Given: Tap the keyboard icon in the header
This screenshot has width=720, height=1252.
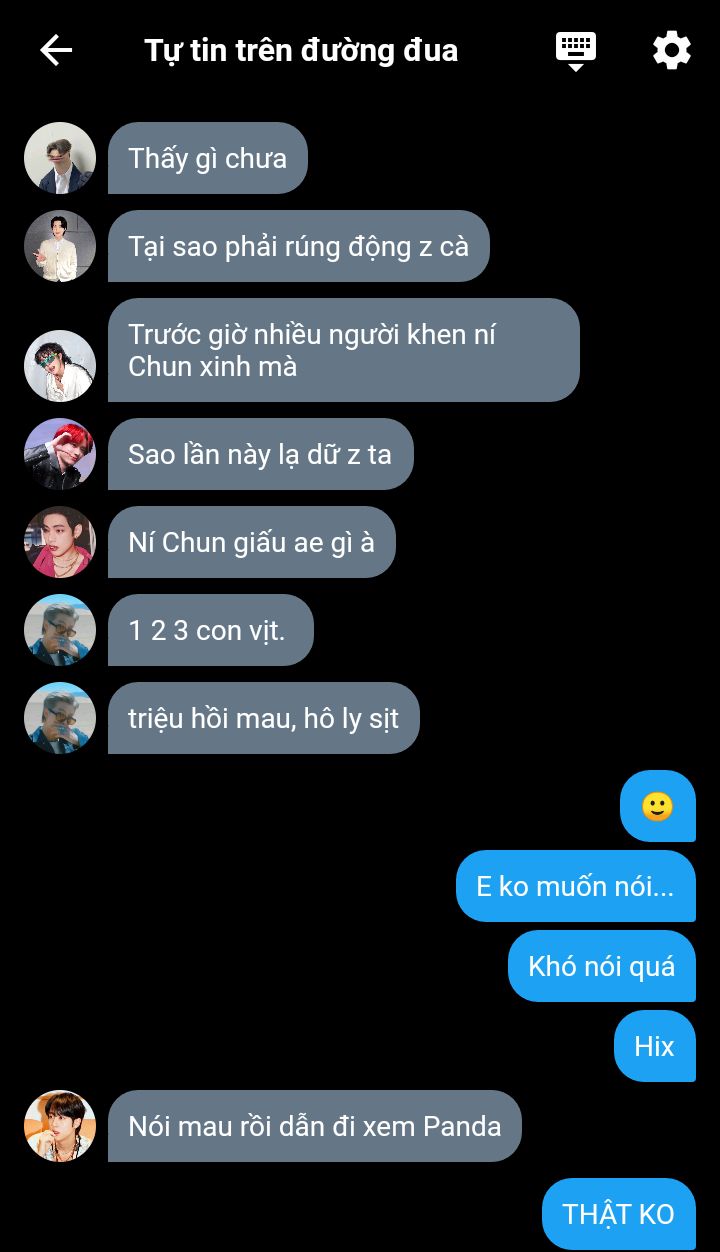Looking at the screenshot, I should tap(575, 50).
